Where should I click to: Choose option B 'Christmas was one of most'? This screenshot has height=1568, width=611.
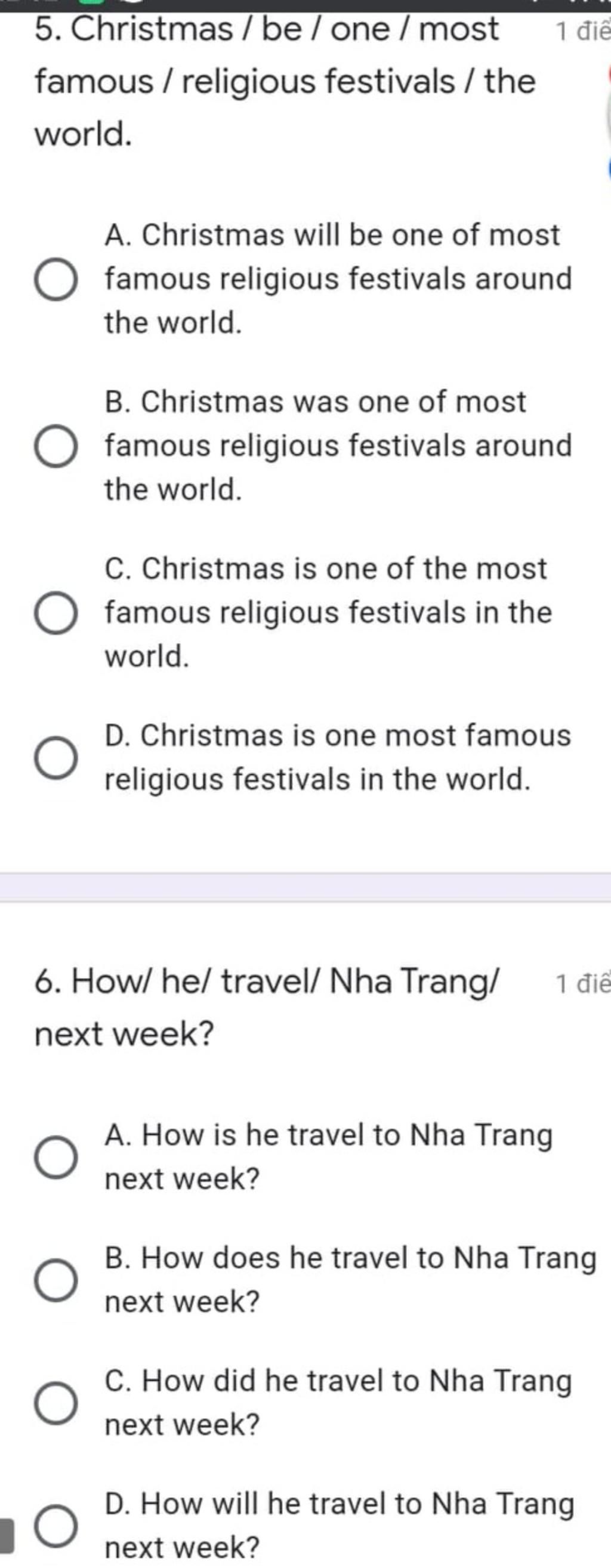point(55,446)
